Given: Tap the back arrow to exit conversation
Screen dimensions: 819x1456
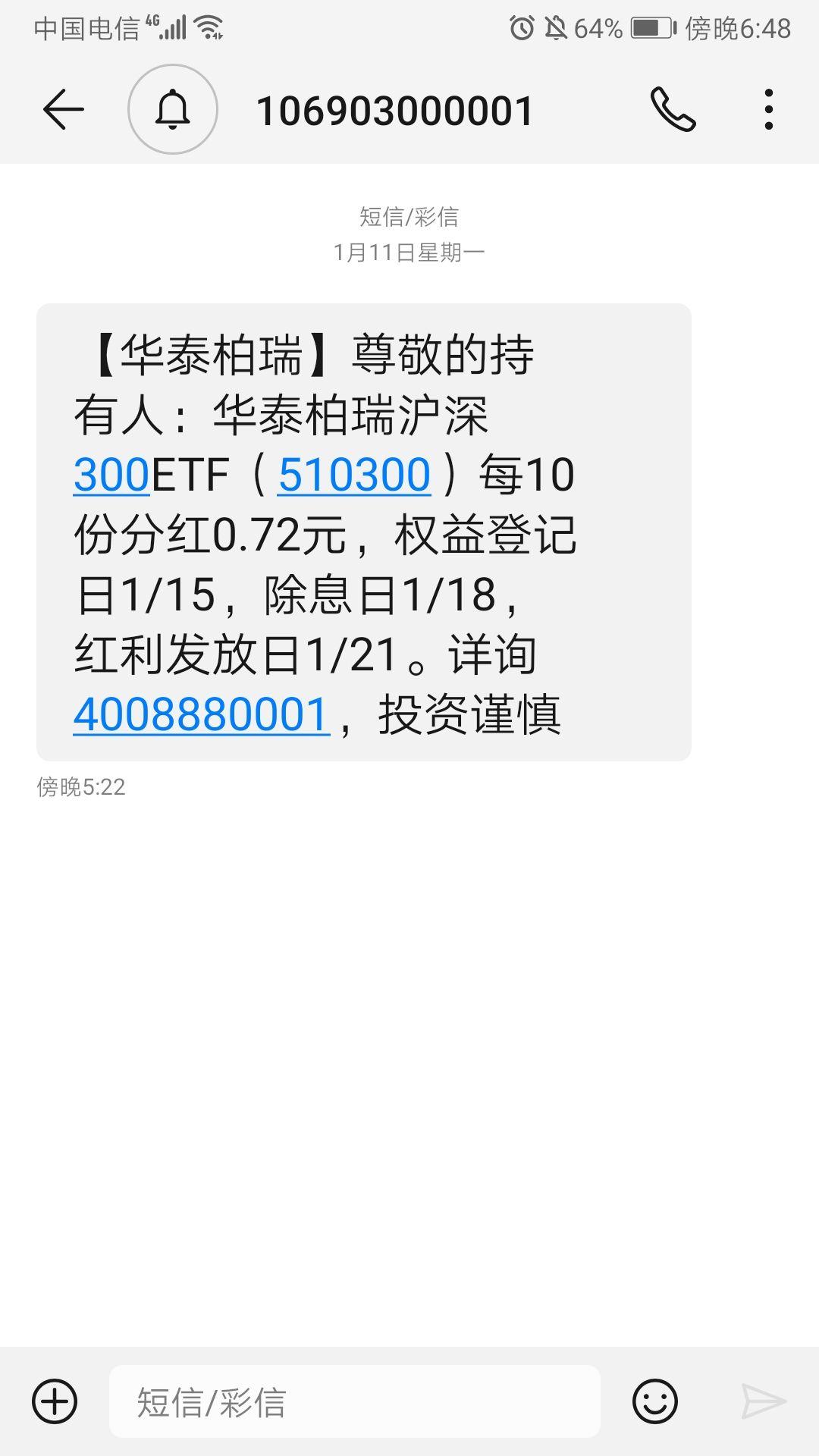Looking at the screenshot, I should [x=63, y=109].
